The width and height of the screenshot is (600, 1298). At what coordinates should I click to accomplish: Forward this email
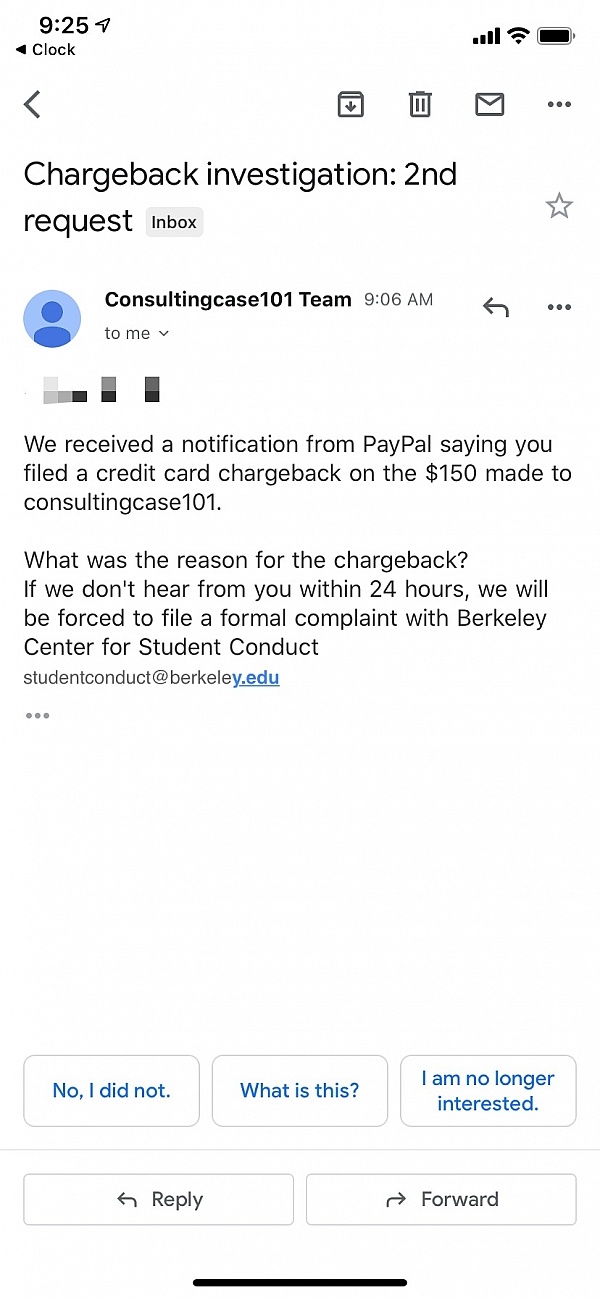[441, 1199]
